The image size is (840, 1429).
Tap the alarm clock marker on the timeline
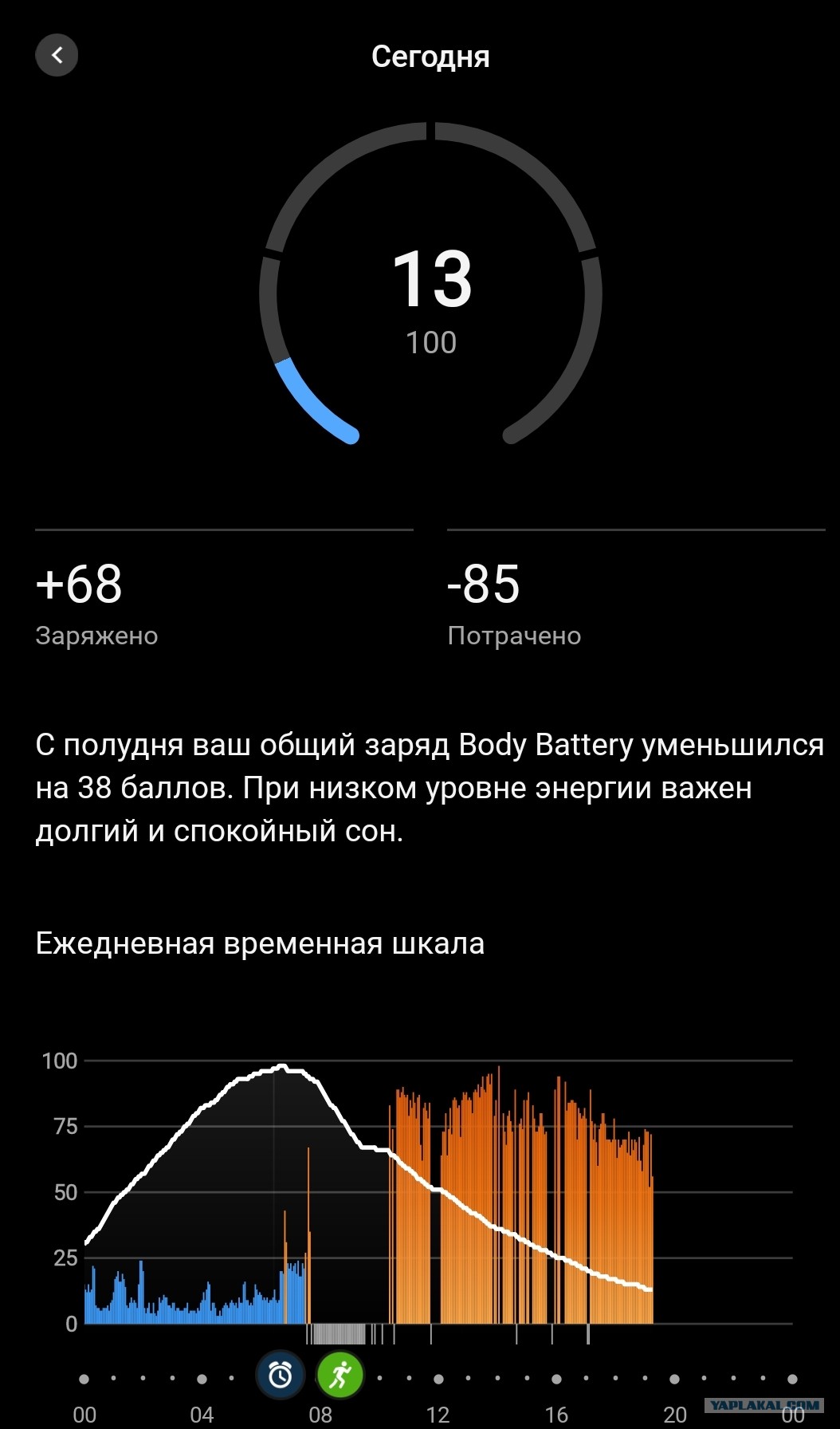(280, 1375)
